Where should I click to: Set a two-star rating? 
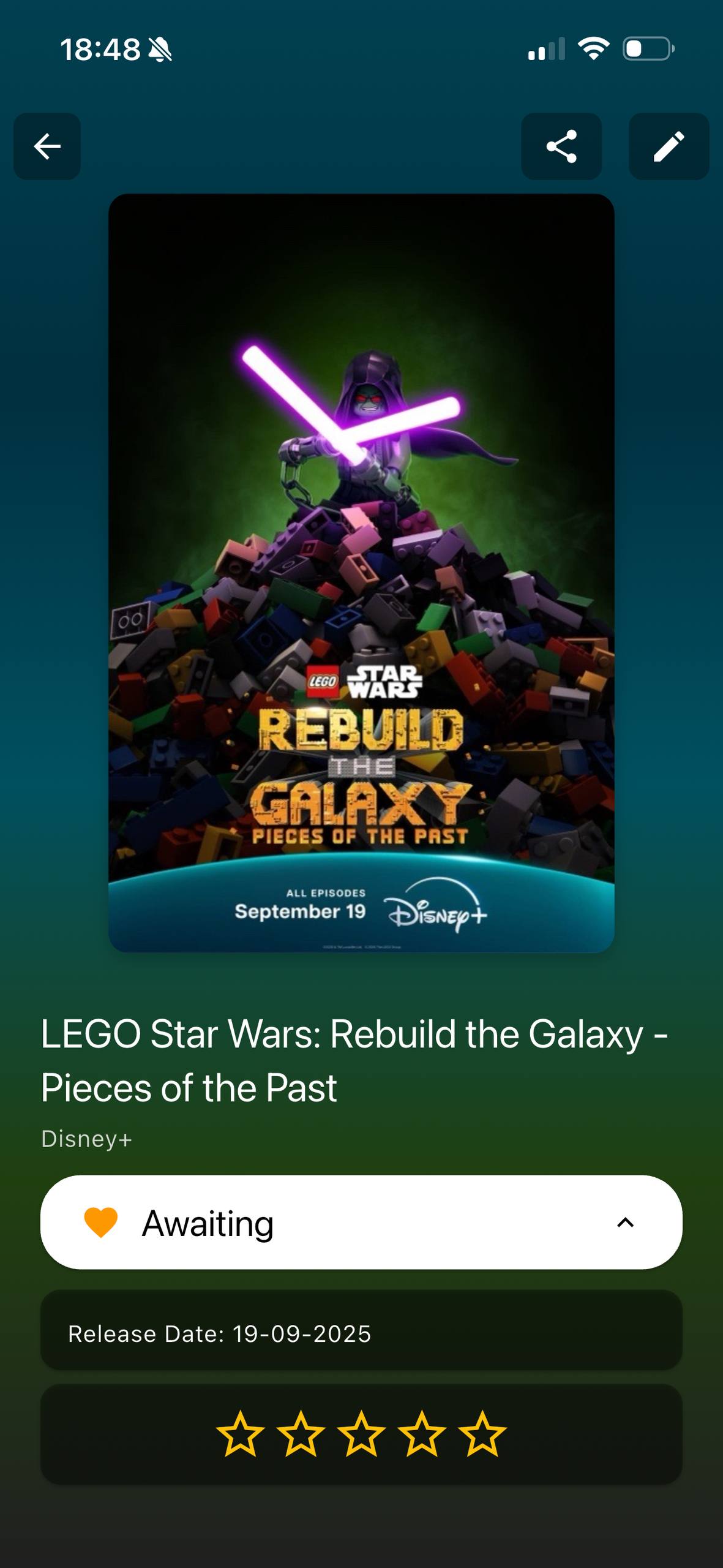click(301, 1434)
